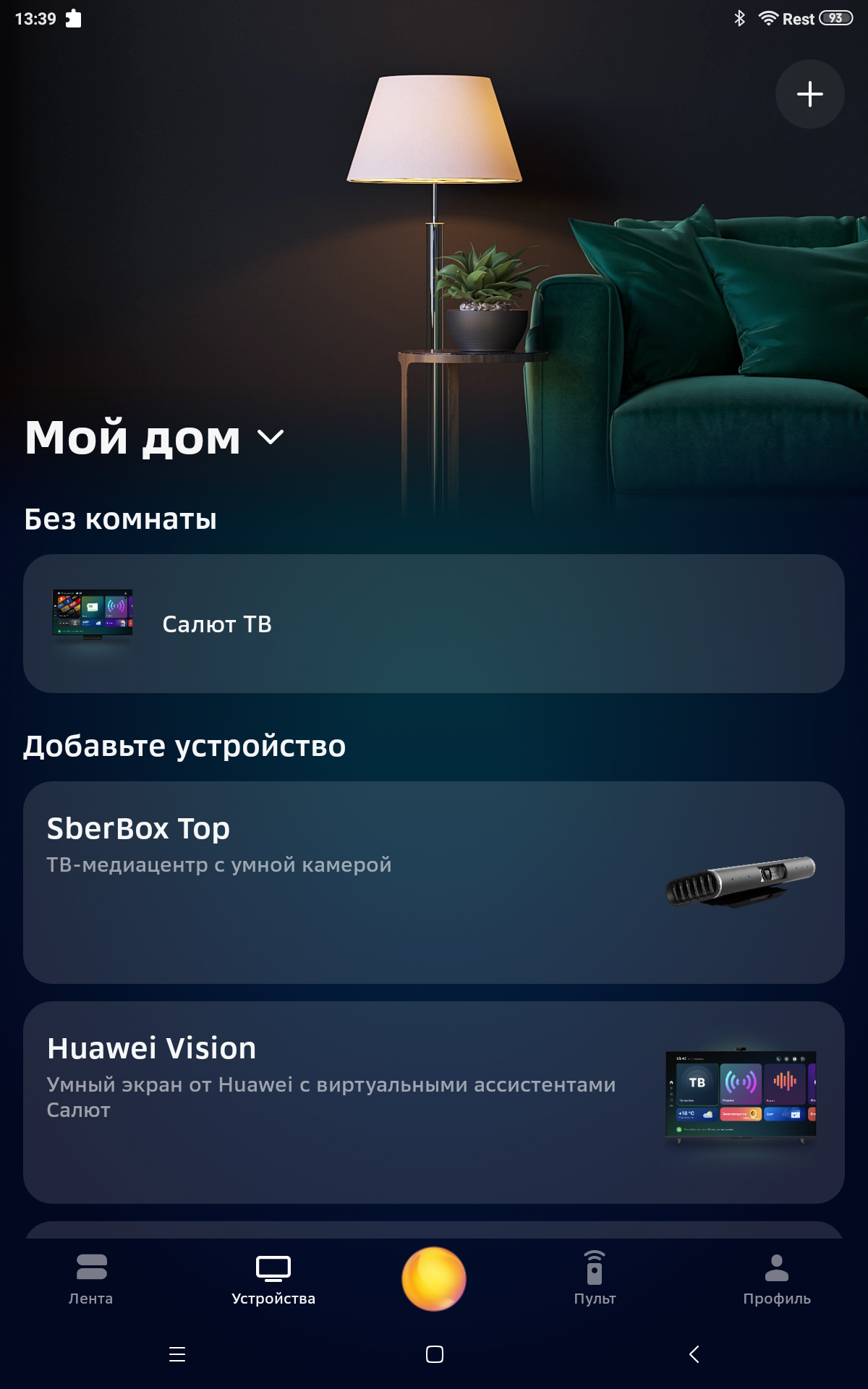Launch the Салют assistant orb
This screenshot has width=868, height=1389.
tap(434, 1278)
